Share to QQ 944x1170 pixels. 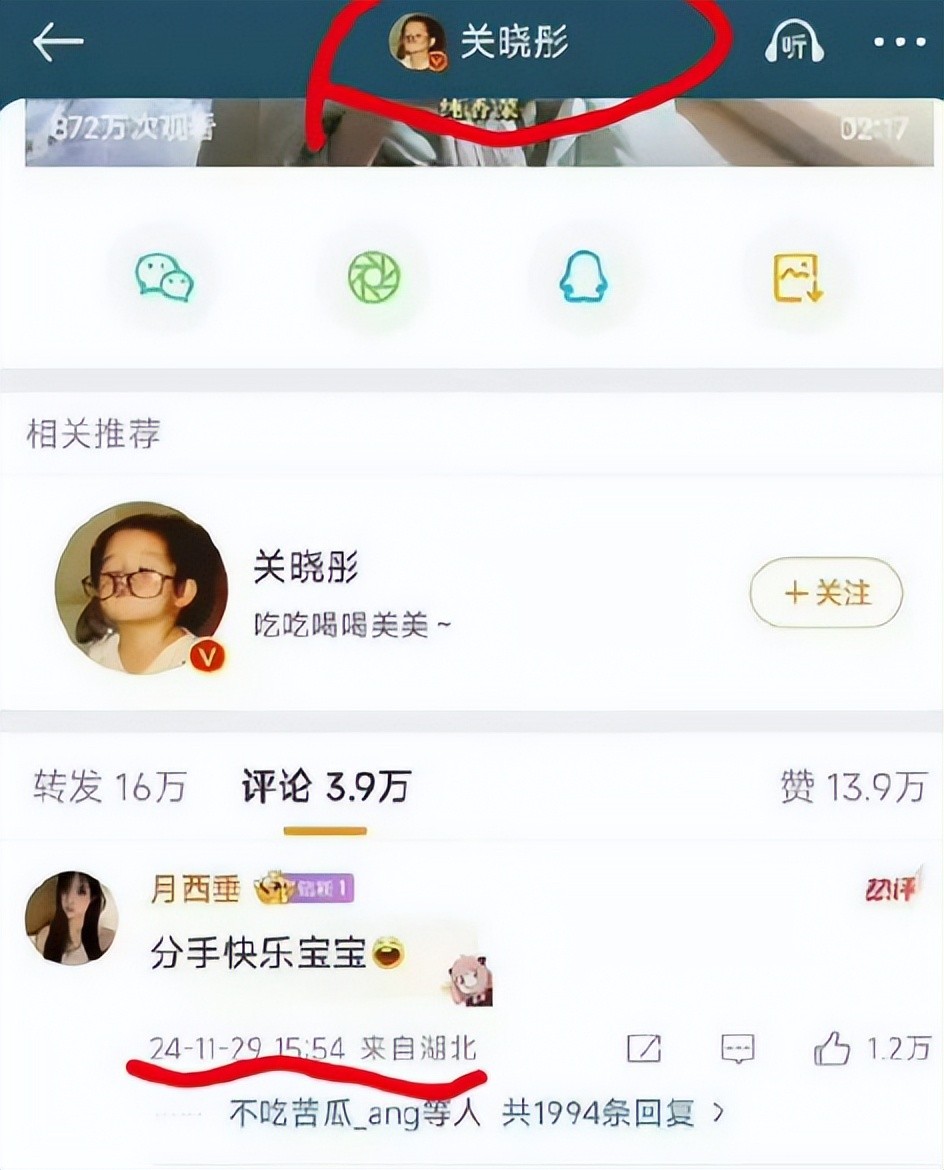pos(583,277)
